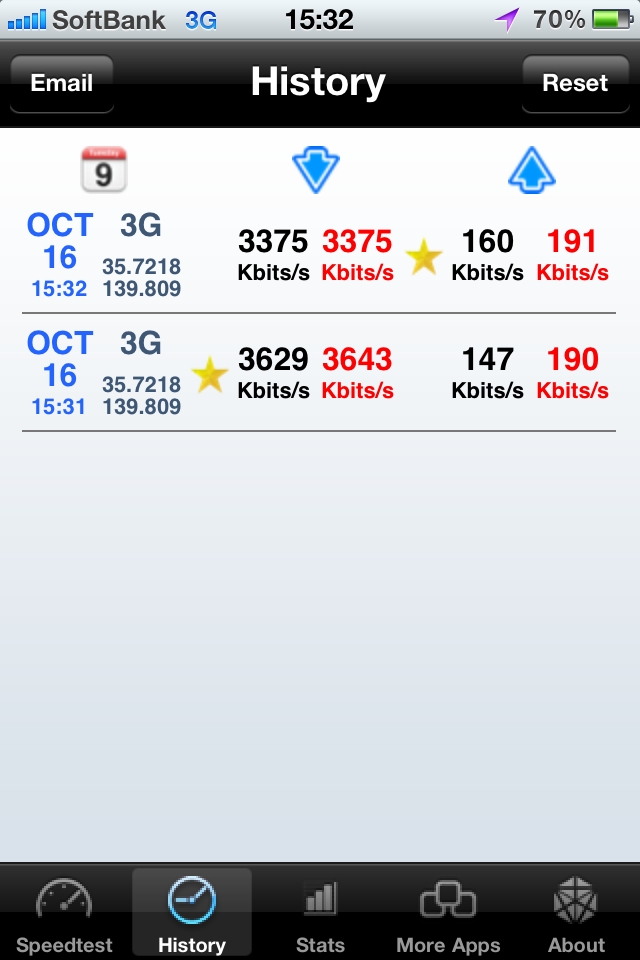Tap the Email button

(x=62, y=84)
